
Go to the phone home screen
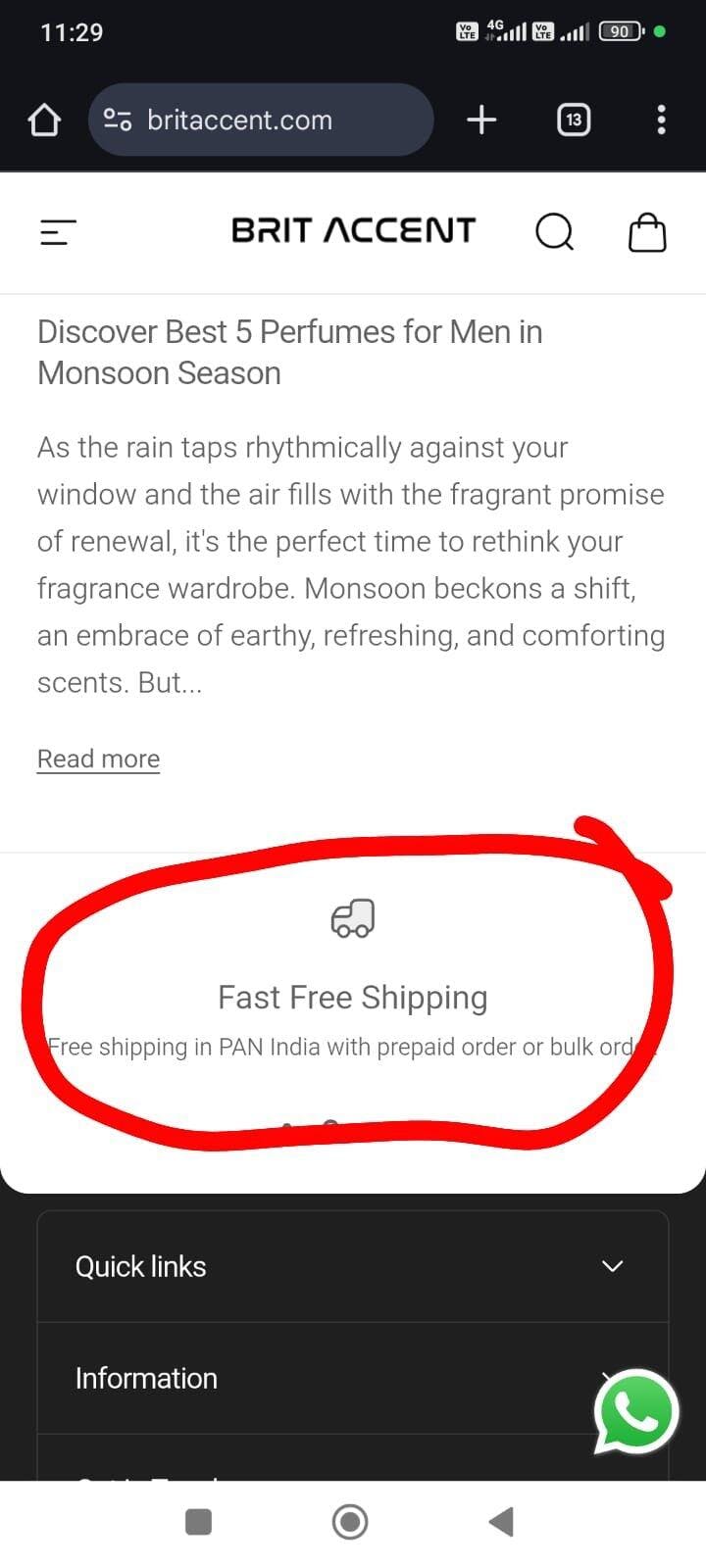(350, 1522)
